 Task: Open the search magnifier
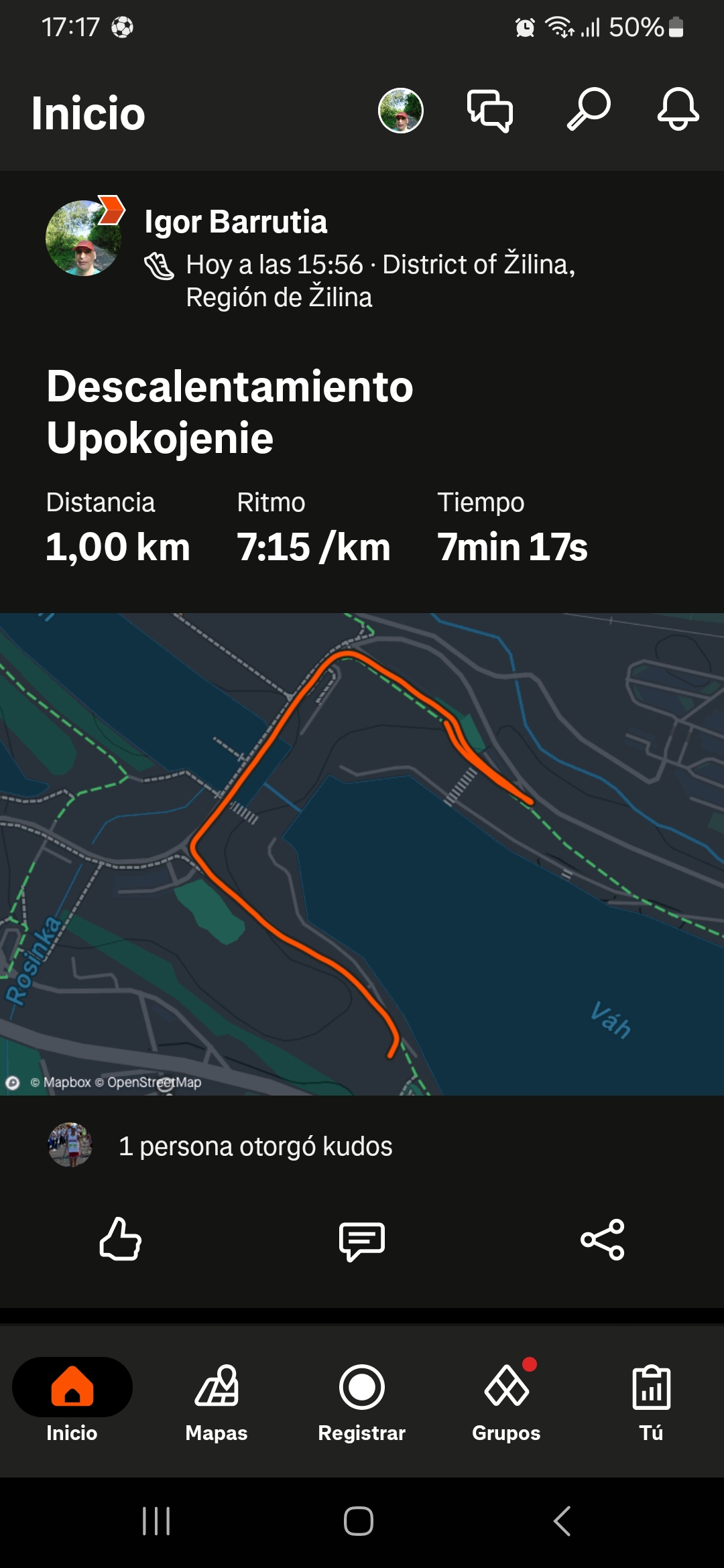(x=589, y=109)
